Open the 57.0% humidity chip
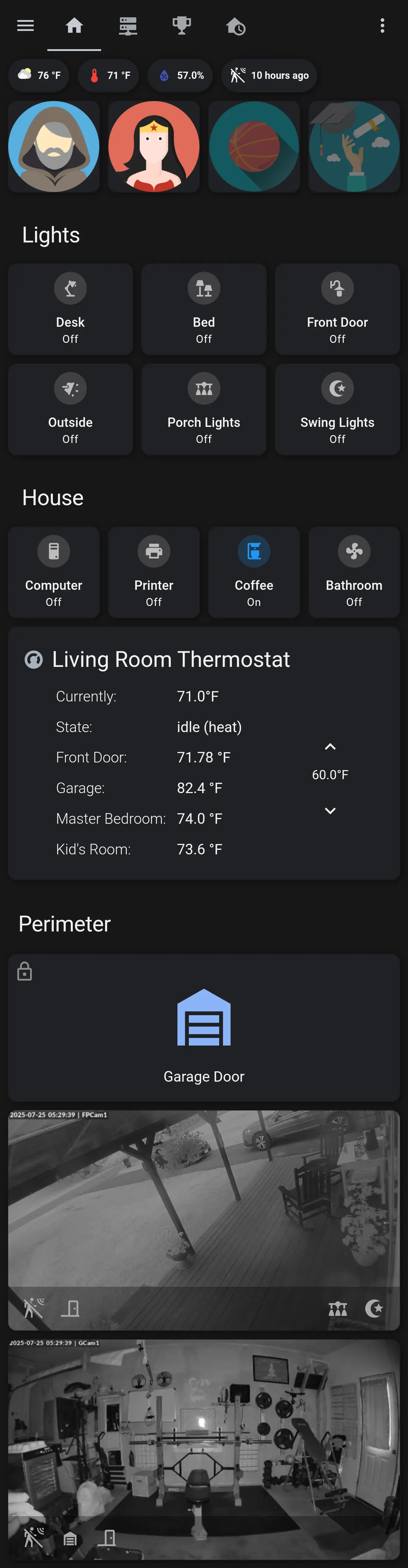Image resolution: width=408 pixels, height=1568 pixels. [x=181, y=76]
